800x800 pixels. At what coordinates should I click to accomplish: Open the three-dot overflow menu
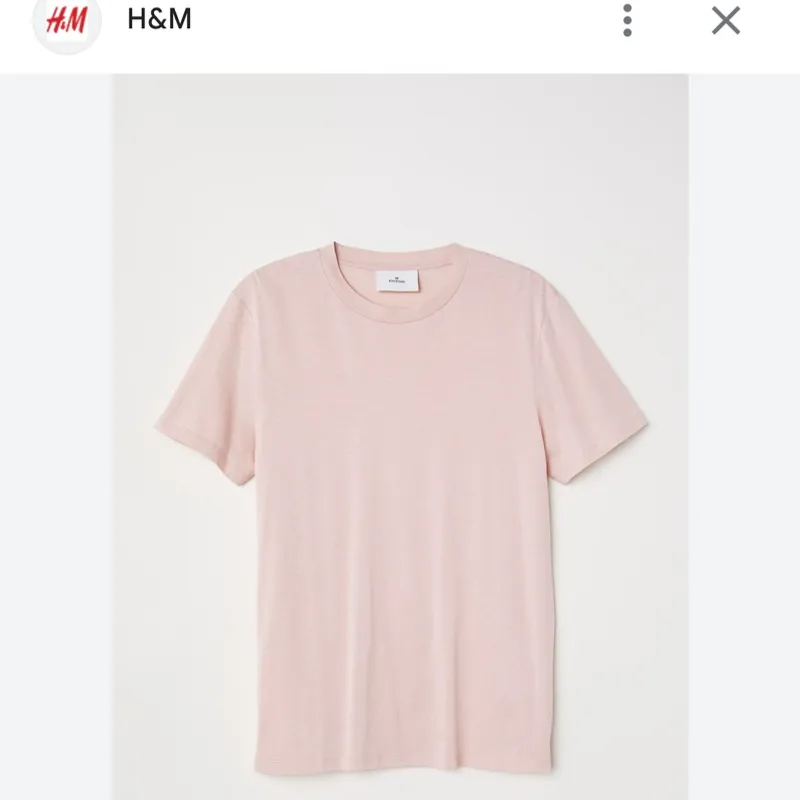click(628, 20)
